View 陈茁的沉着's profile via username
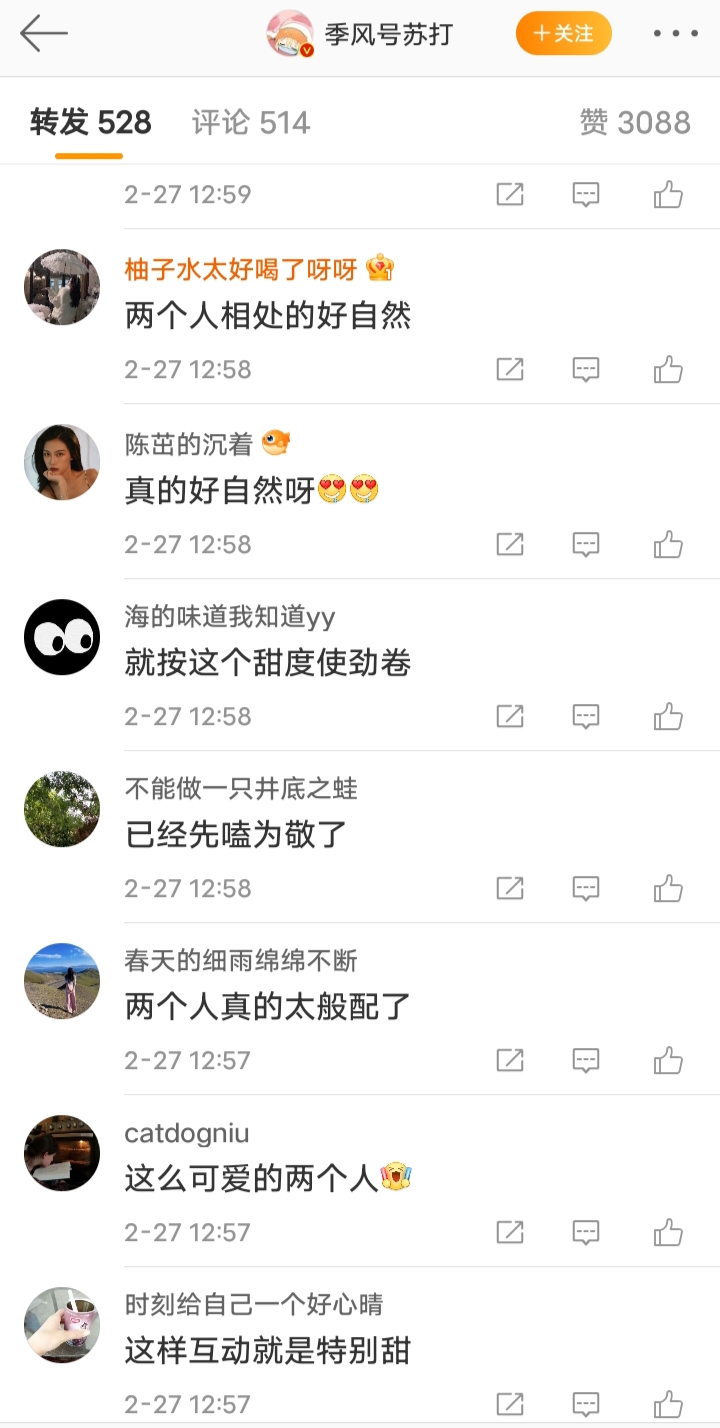Image resolution: width=720 pixels, height=1428 pixels. click(188, 444)
